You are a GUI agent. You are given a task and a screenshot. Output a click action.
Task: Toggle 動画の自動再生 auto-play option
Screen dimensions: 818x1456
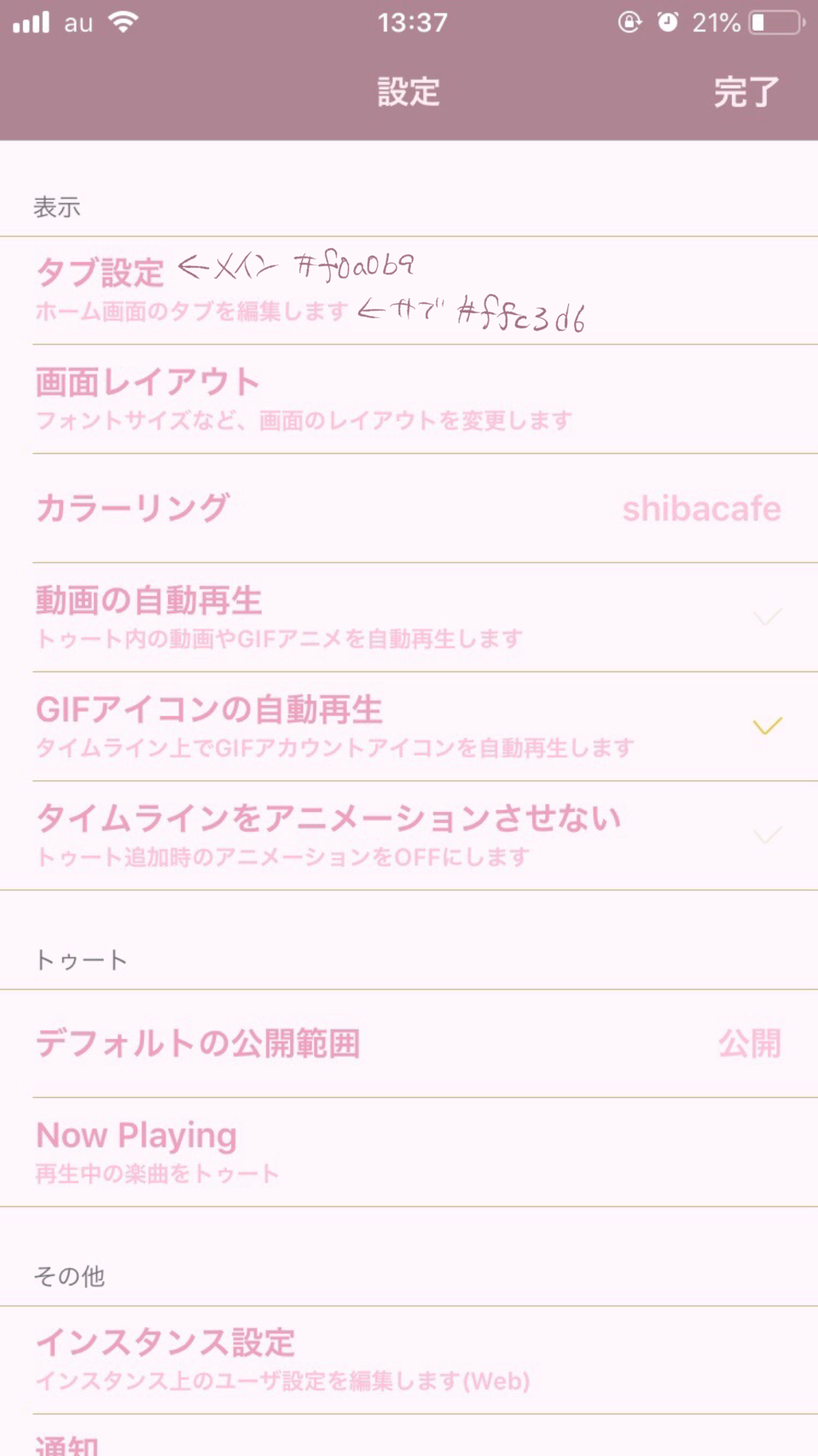click(x=409, y=618)
